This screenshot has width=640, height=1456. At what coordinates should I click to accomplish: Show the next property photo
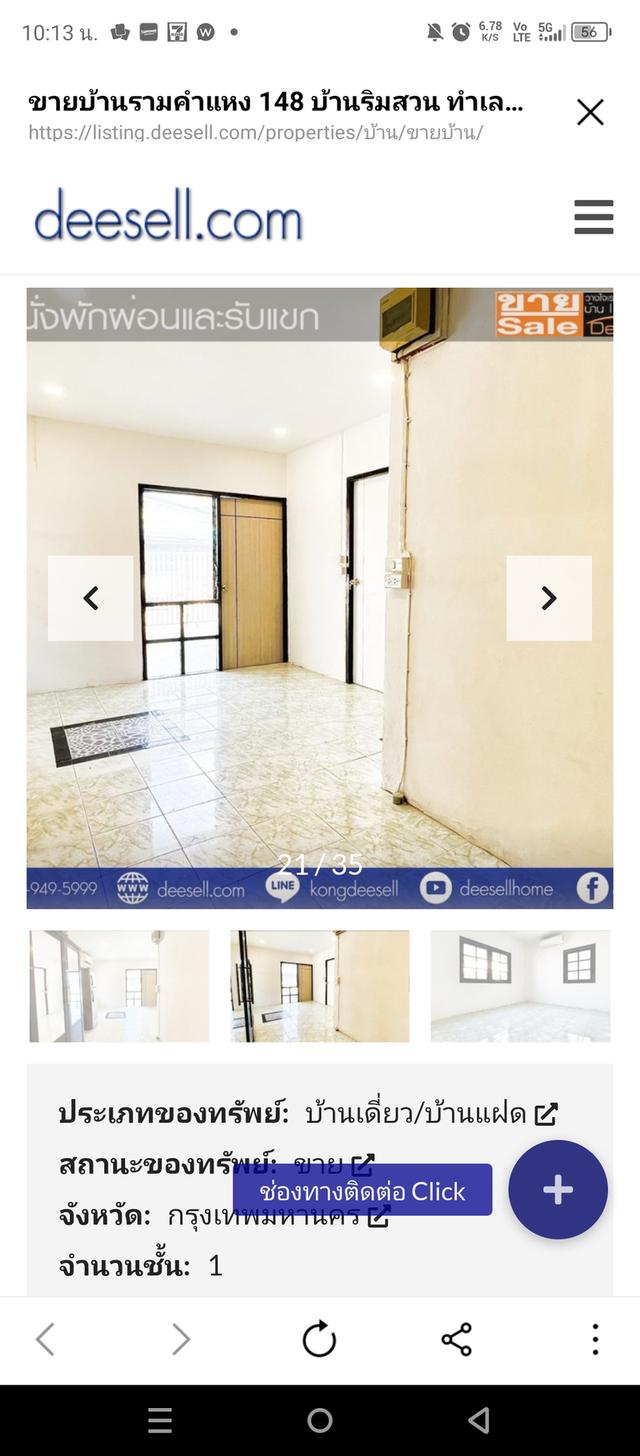(x=548, y=598)
